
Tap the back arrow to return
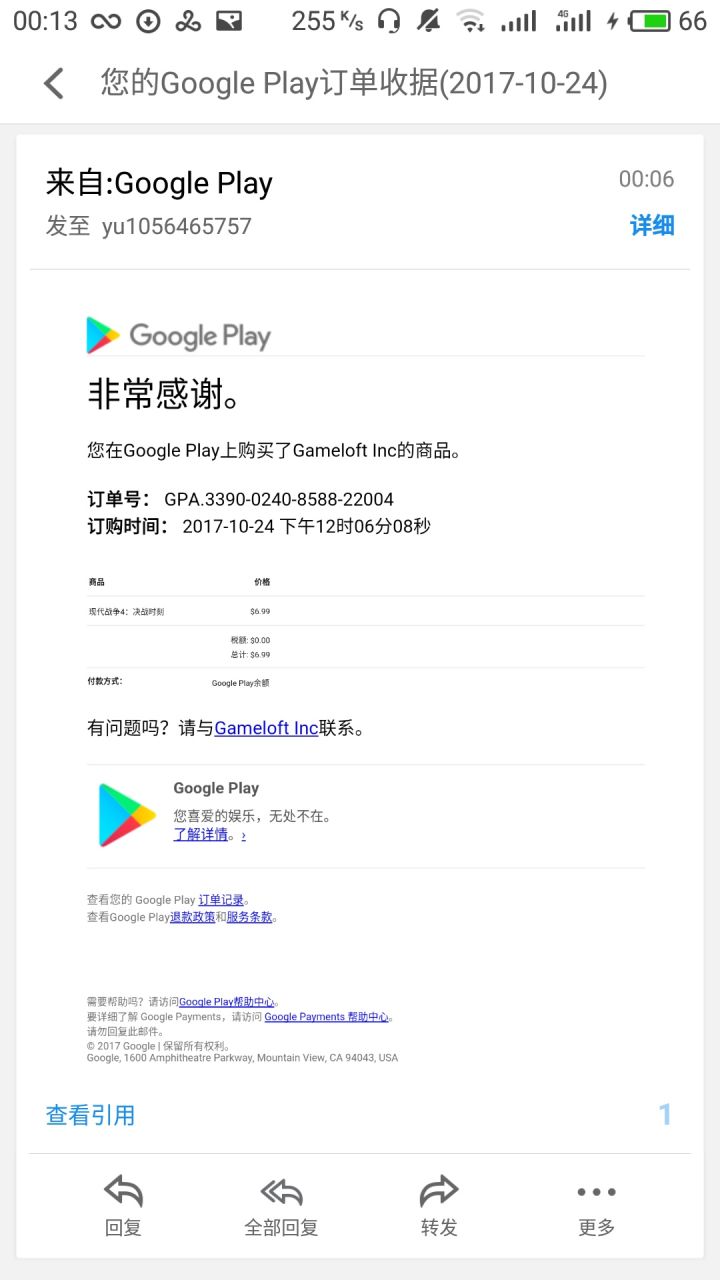click(52, 83)
